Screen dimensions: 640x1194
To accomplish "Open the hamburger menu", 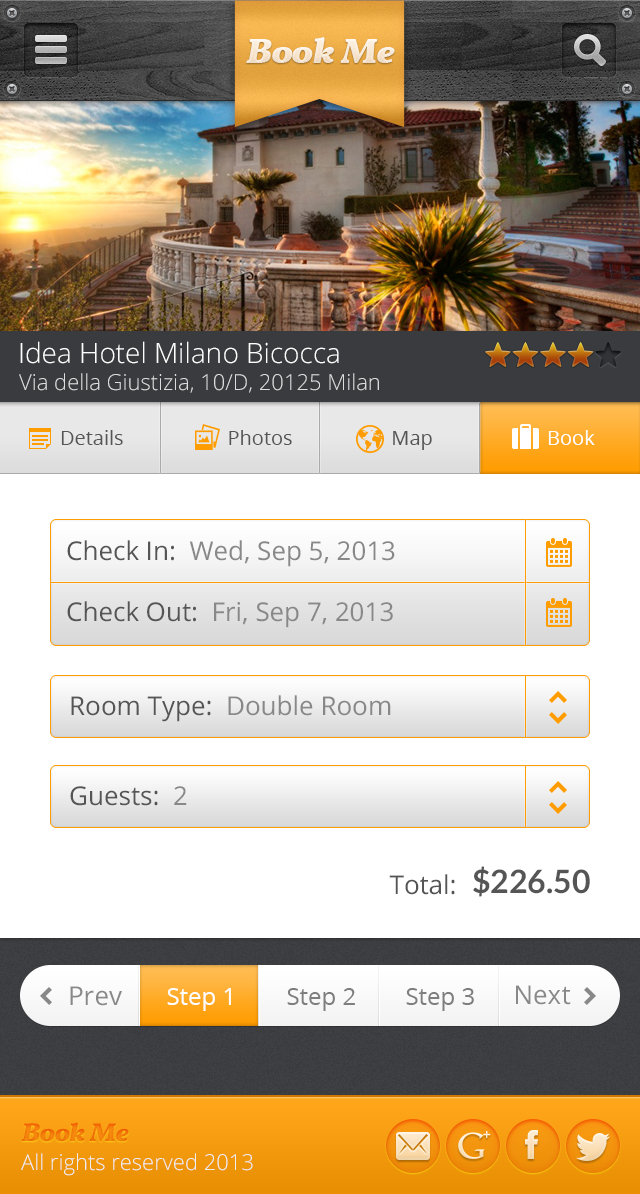I will (x=50, y=49).
